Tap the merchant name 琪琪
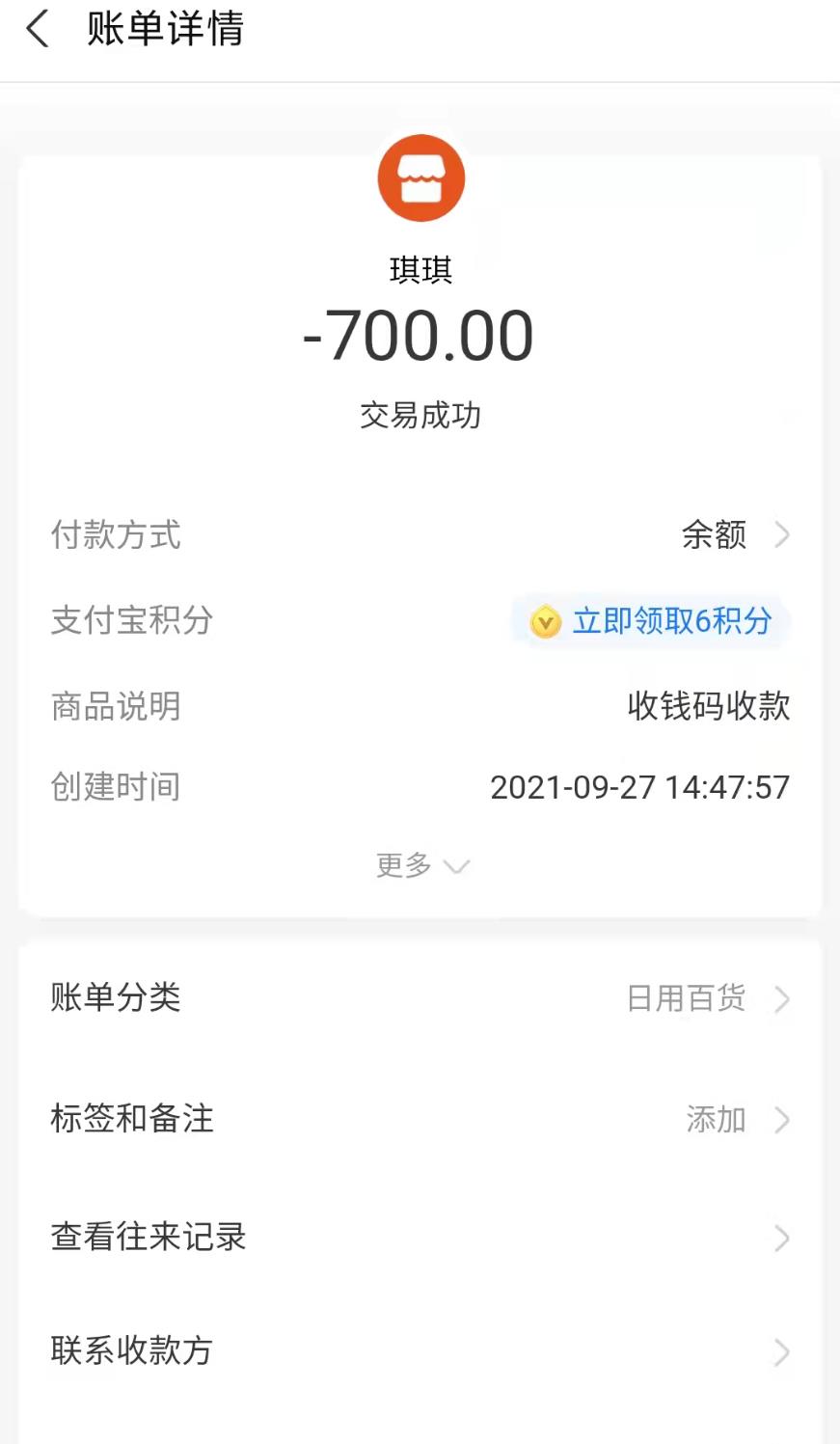 [420, 270]
